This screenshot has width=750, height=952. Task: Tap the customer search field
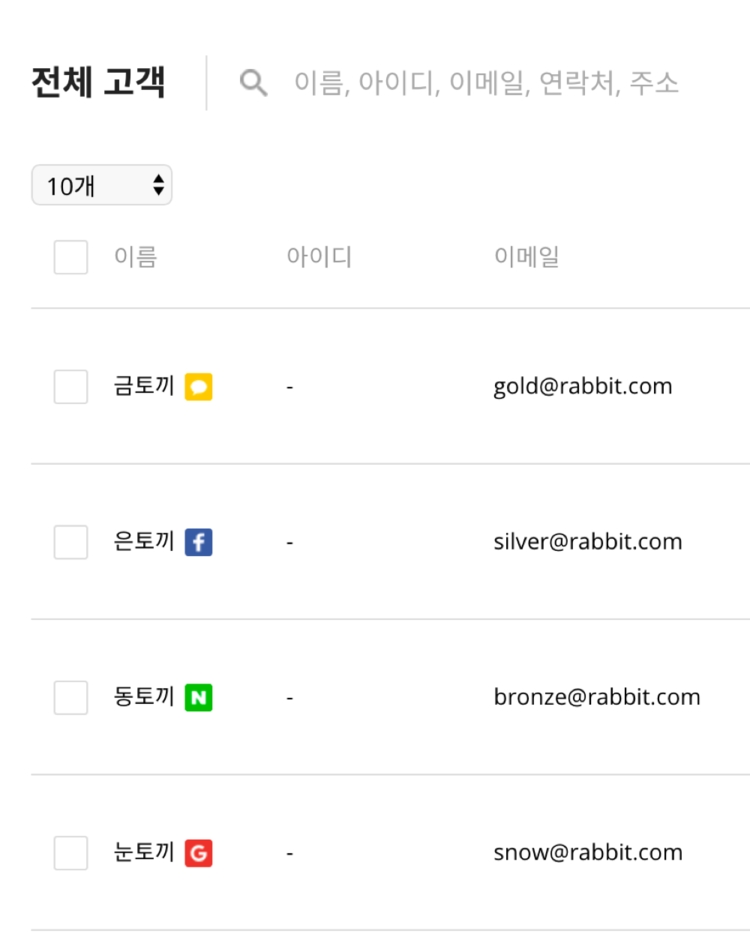[486, 83]
